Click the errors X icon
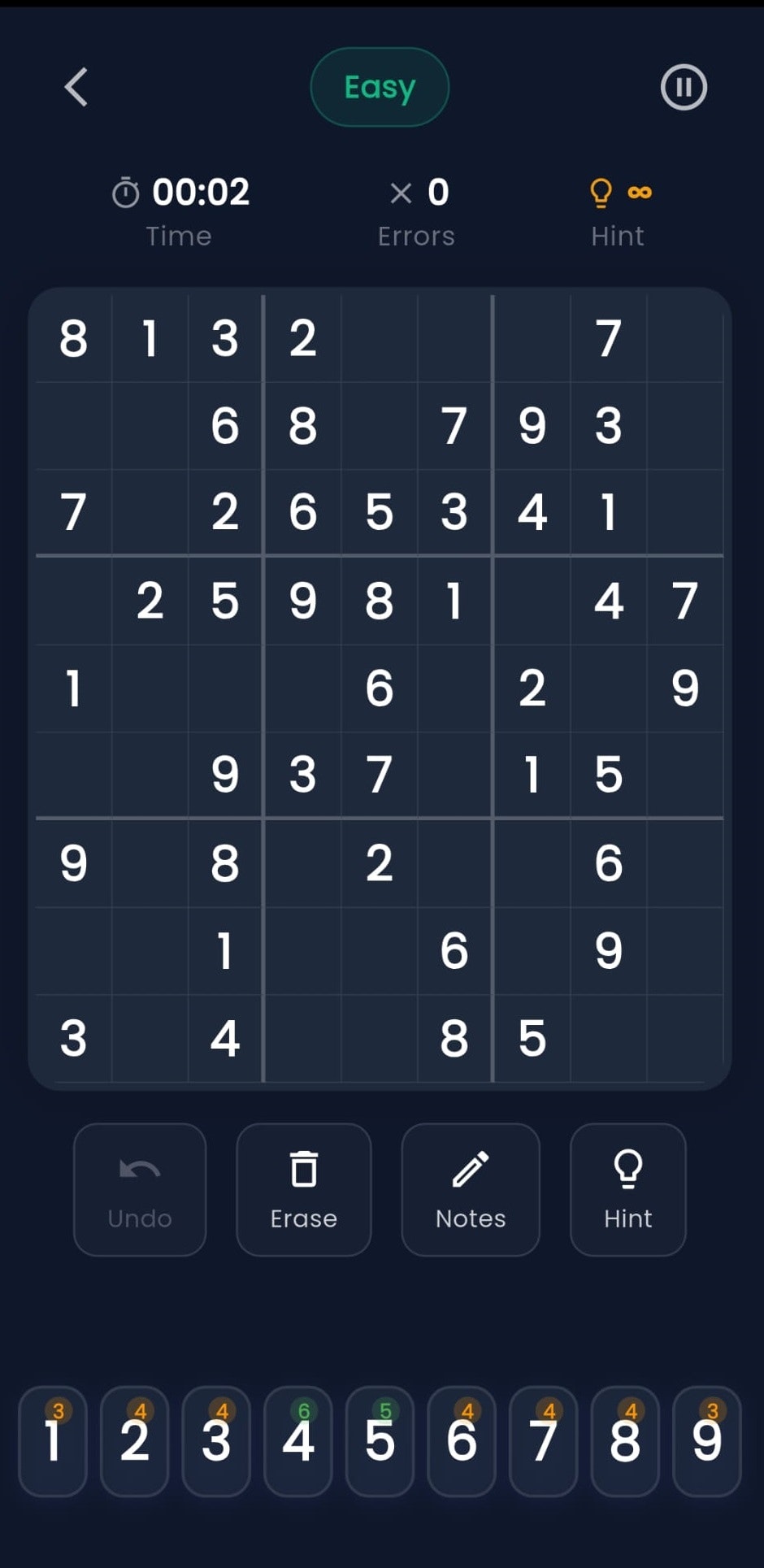This screenshot has height=1568, width=764. (x=400, y=193)
